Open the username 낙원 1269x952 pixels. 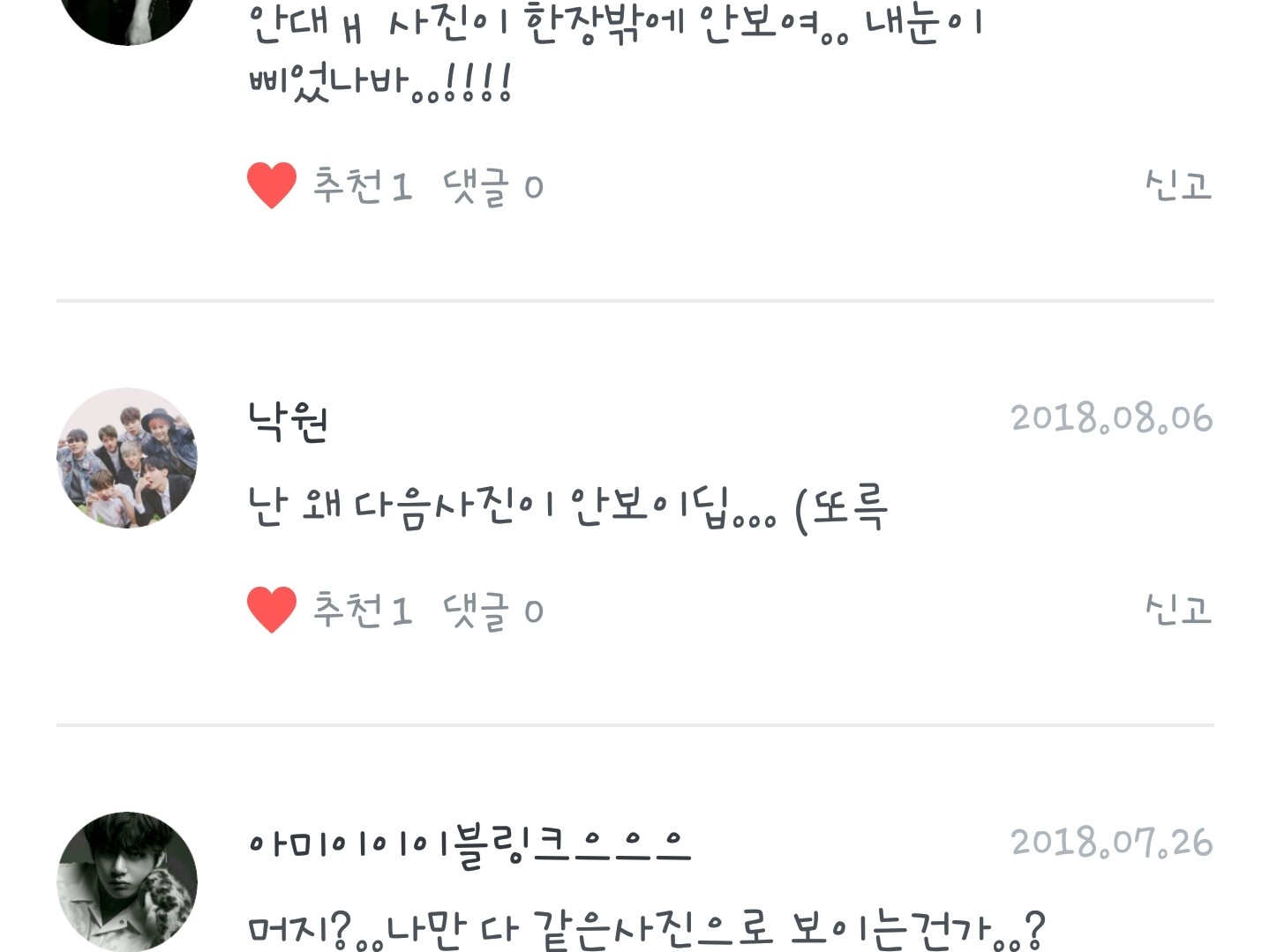pos(289,421)
